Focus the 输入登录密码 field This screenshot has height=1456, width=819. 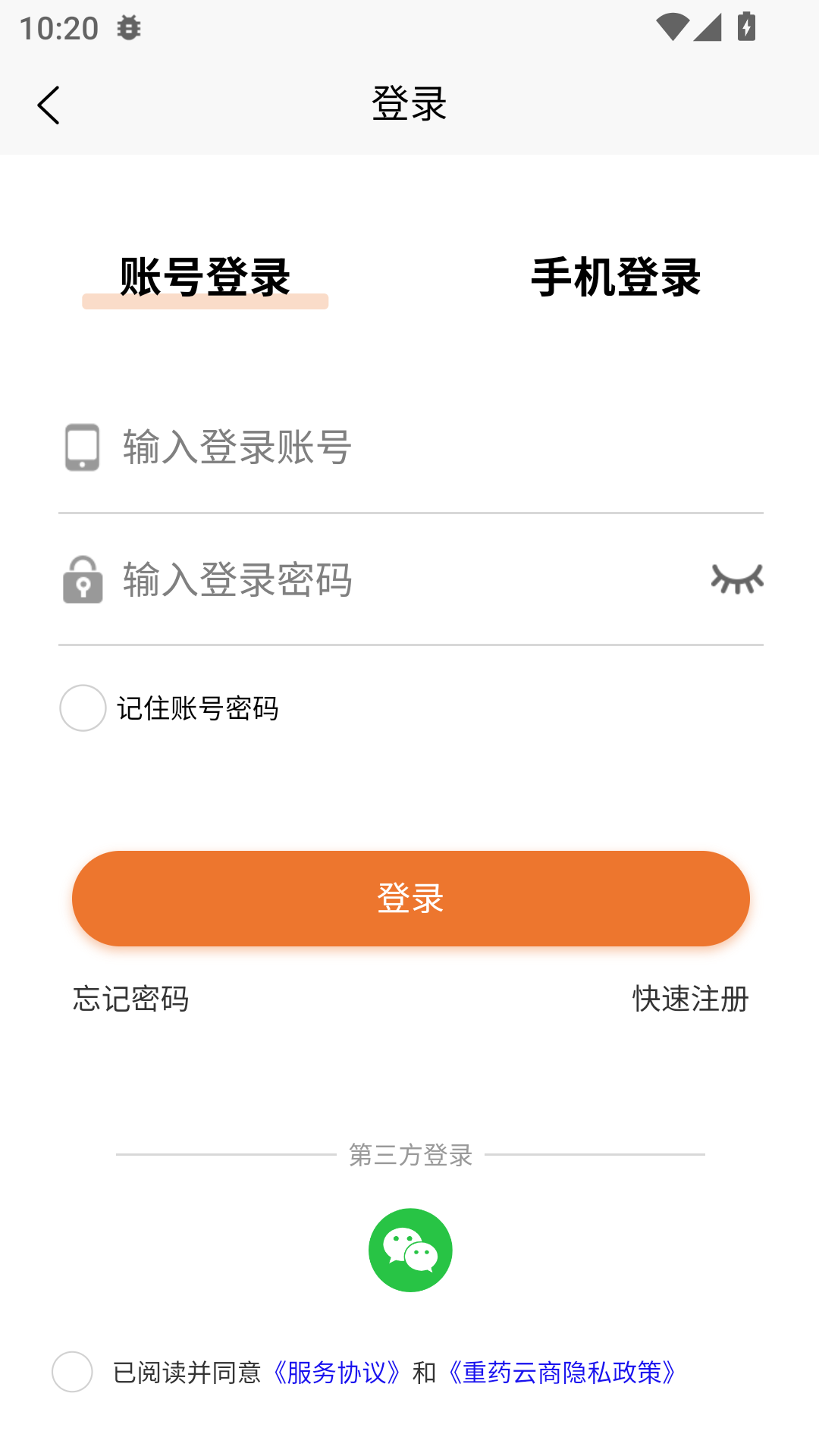point(379,580)
